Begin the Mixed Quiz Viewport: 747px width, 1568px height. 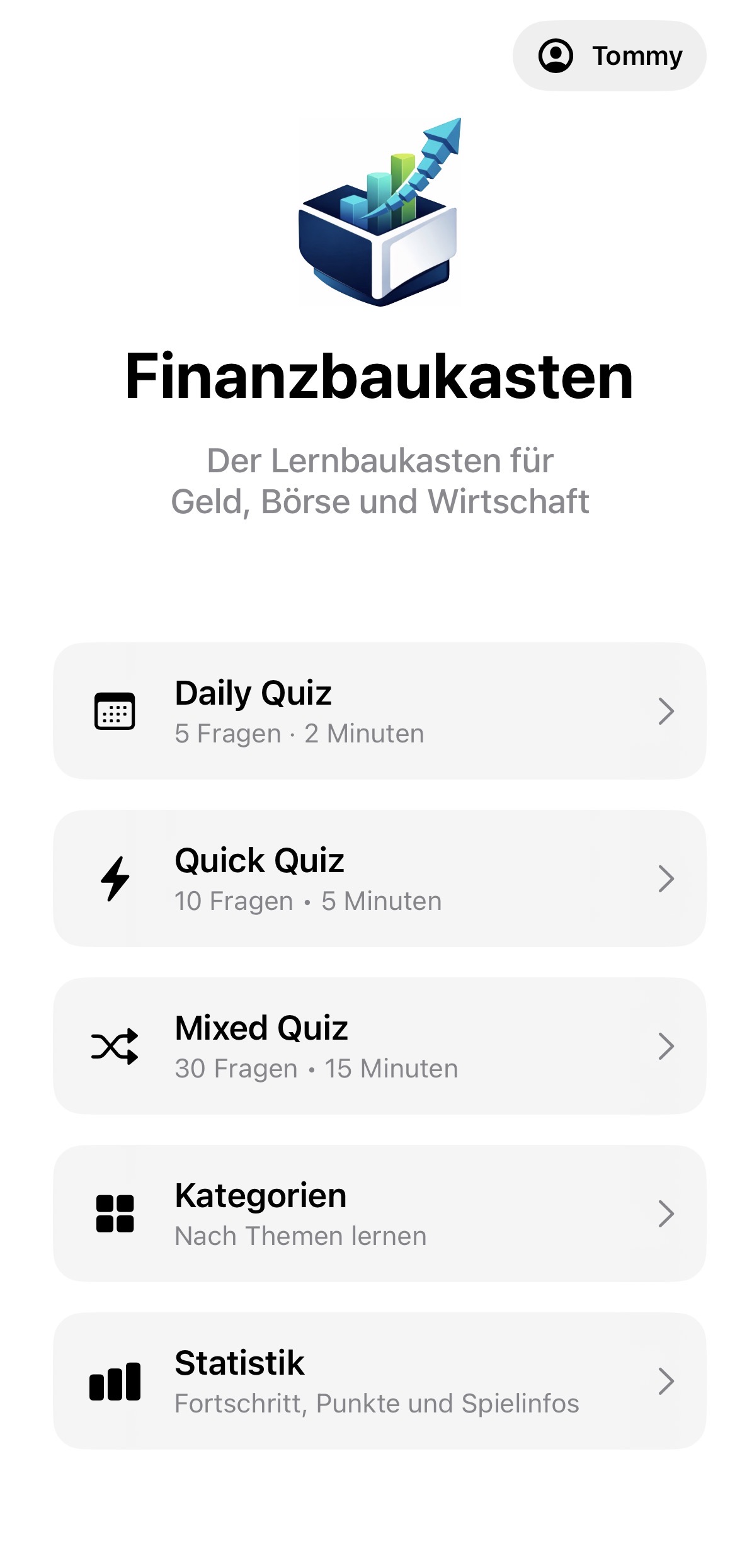click(x=379, y=1046)
